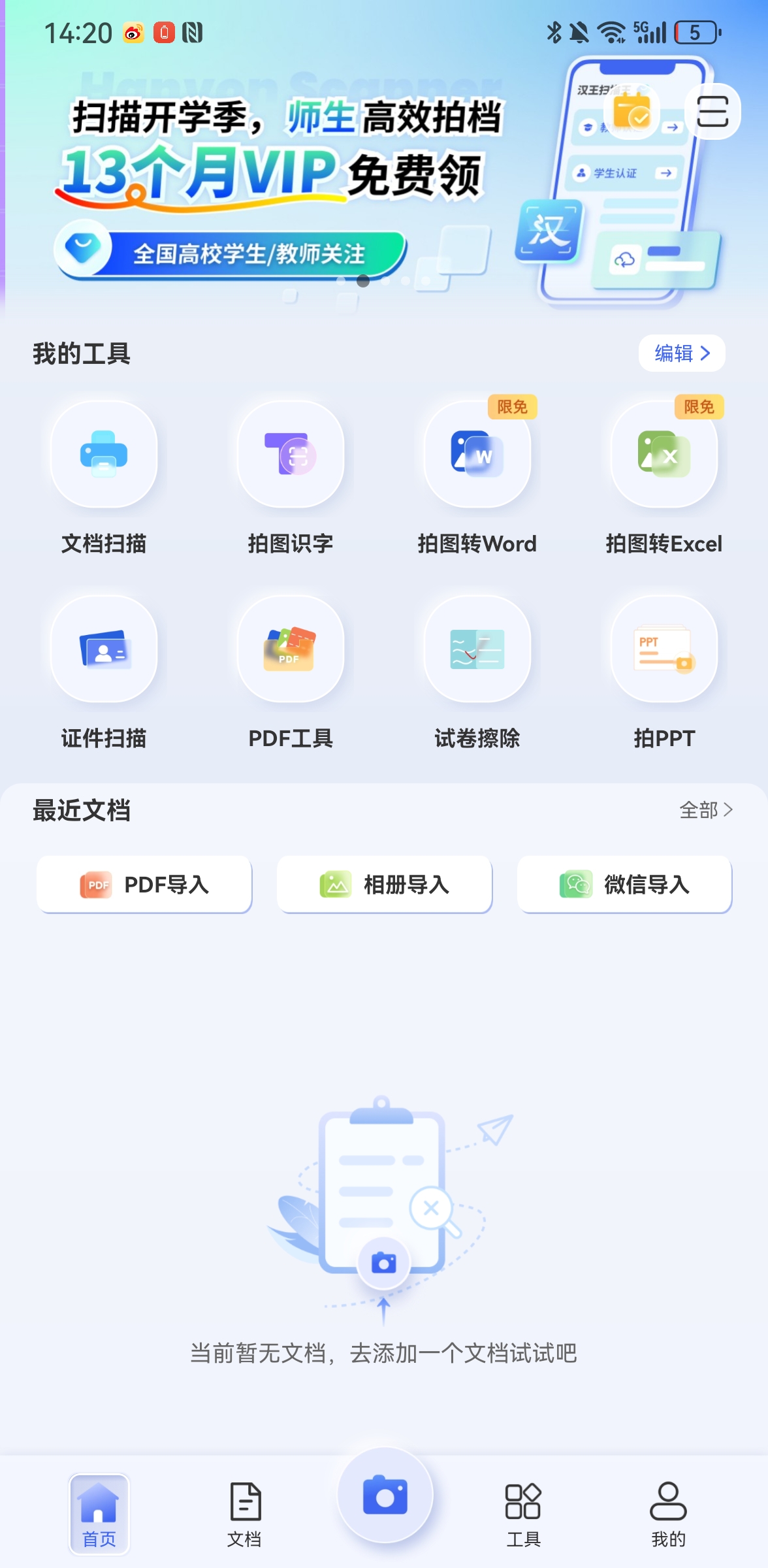
Task: Launch the 拍PPT tool
Action: pyautogui.click(x=664, y=651)
